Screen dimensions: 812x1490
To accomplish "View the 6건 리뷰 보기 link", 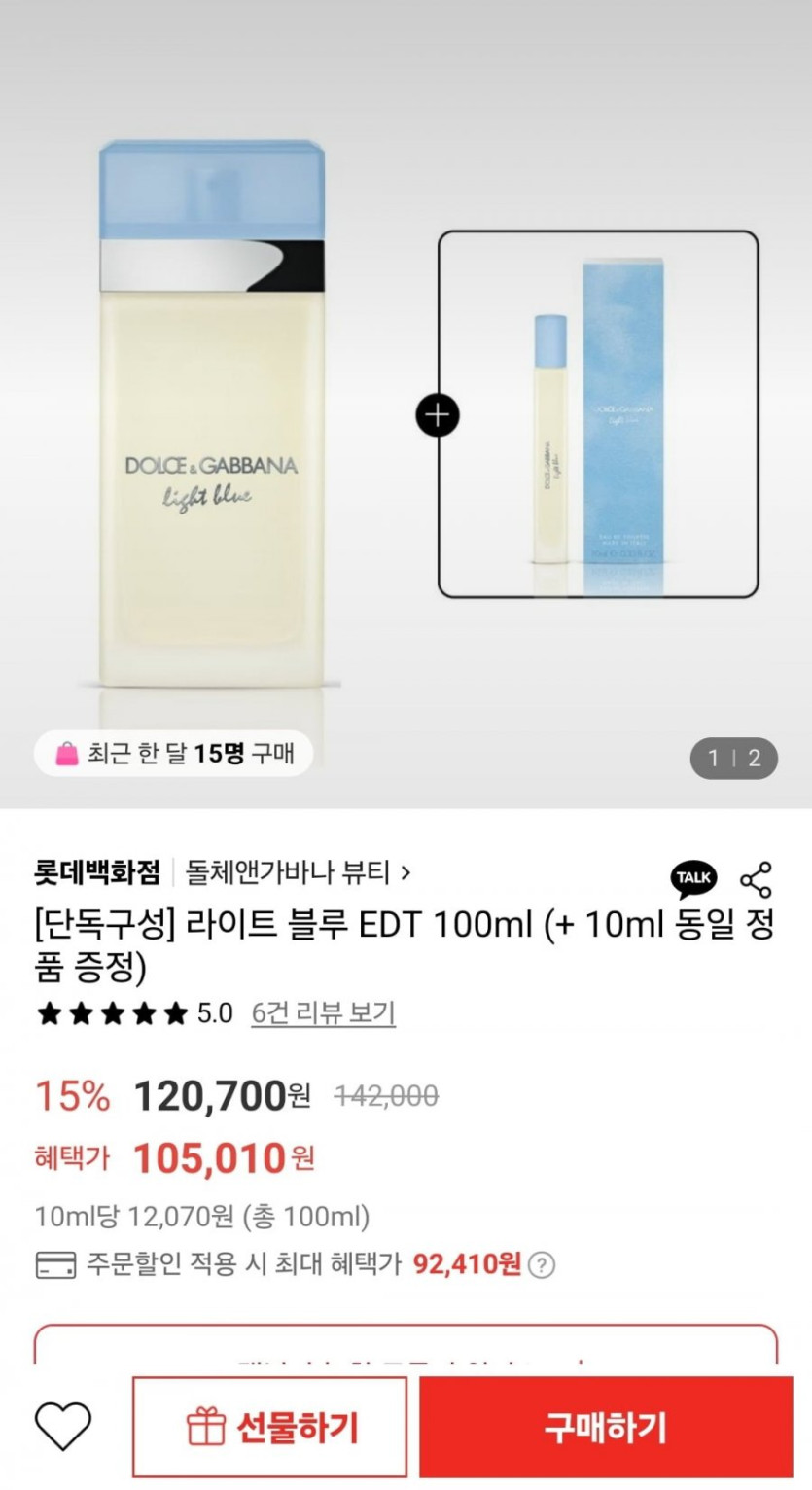I will 323,1013.
